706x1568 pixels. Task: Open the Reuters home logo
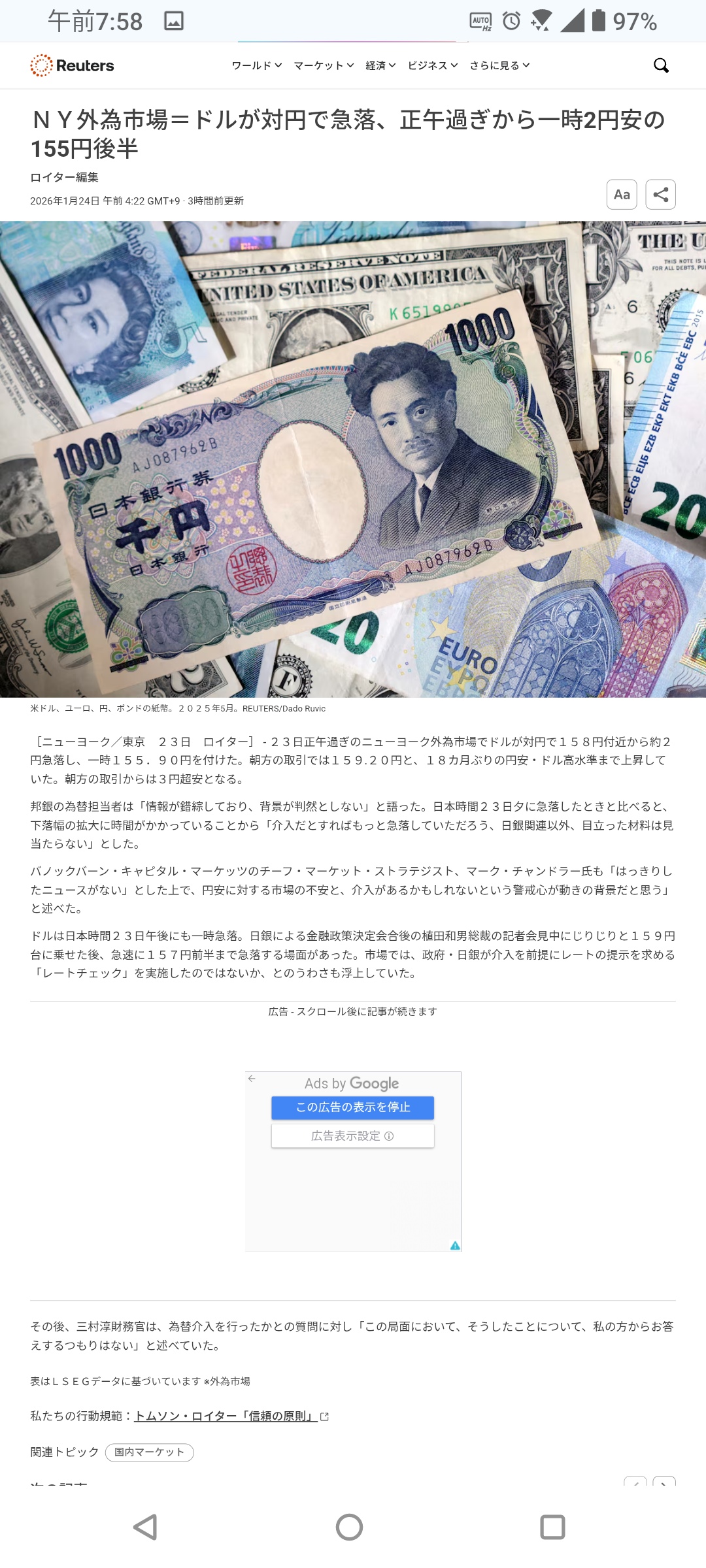tap(72, 65)
